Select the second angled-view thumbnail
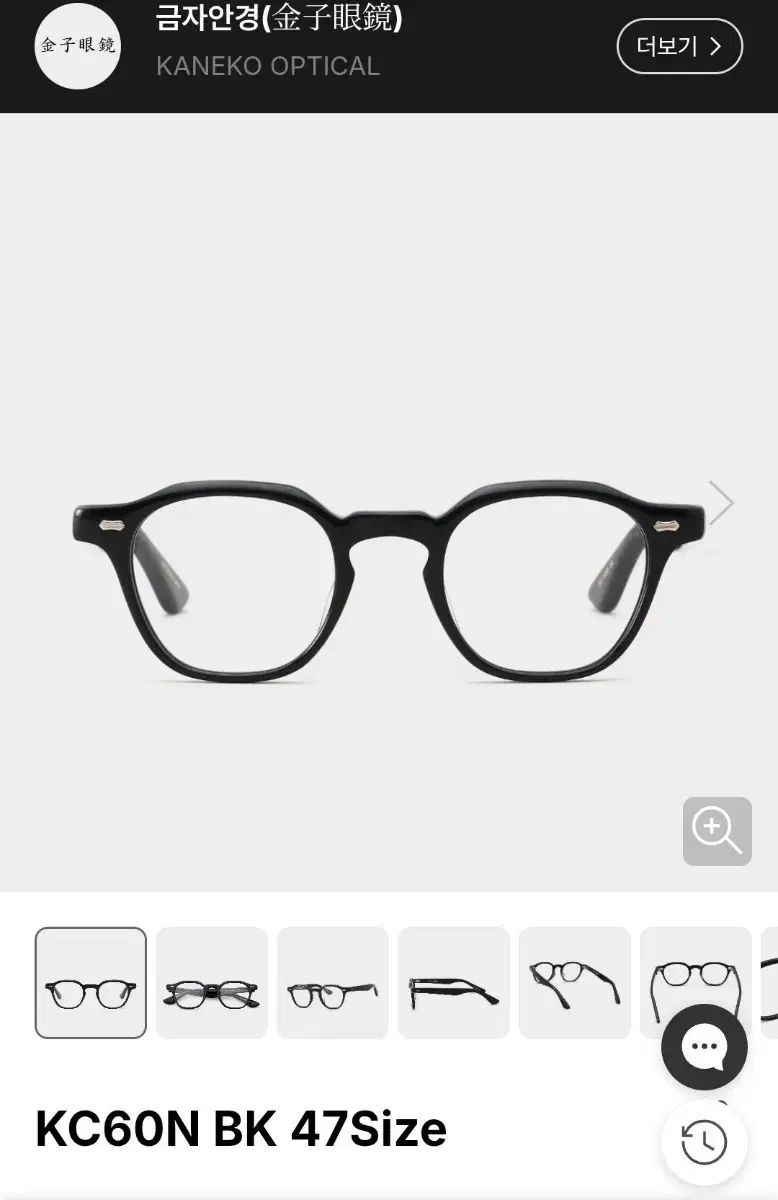 click(211, 980)
